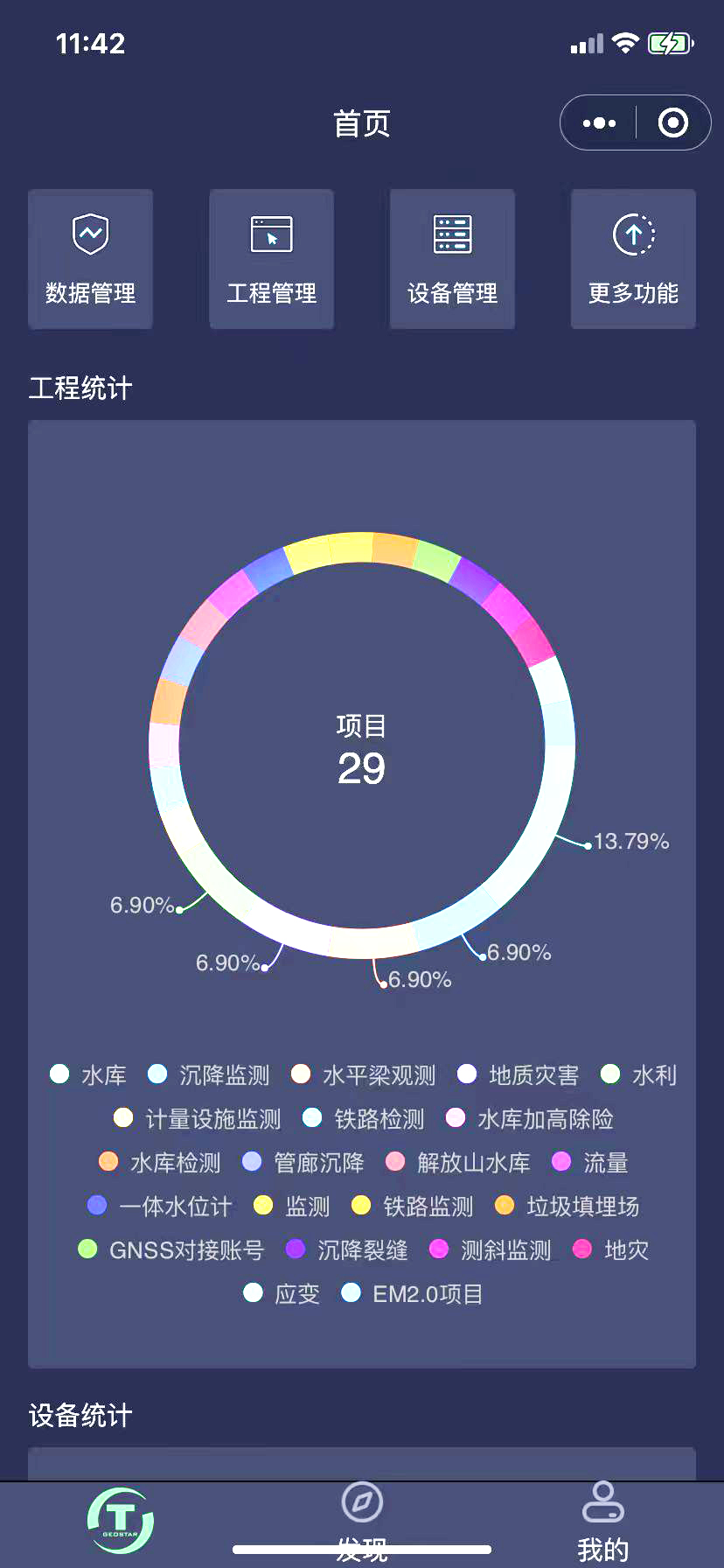Toggle the EM2.0项目 legend item

(412, 1294)
